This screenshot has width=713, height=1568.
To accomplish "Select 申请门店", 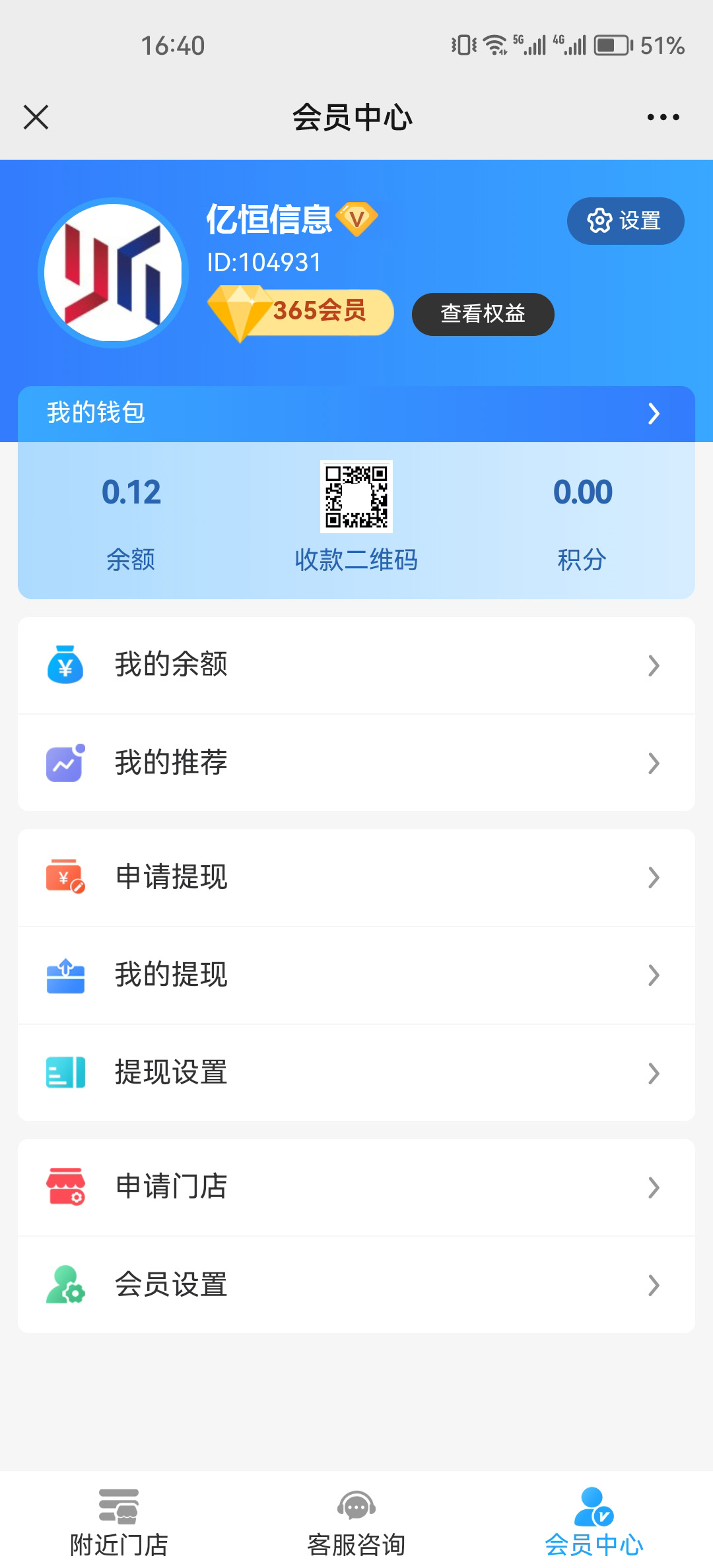I will 356,1187.
